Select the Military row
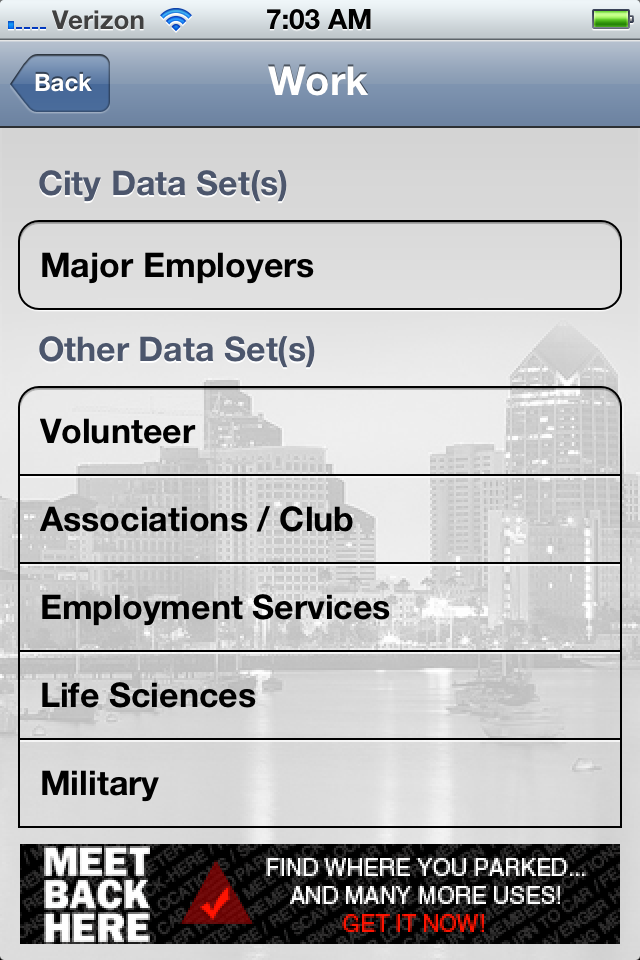640x960 pixels. (x=320, y=784)
